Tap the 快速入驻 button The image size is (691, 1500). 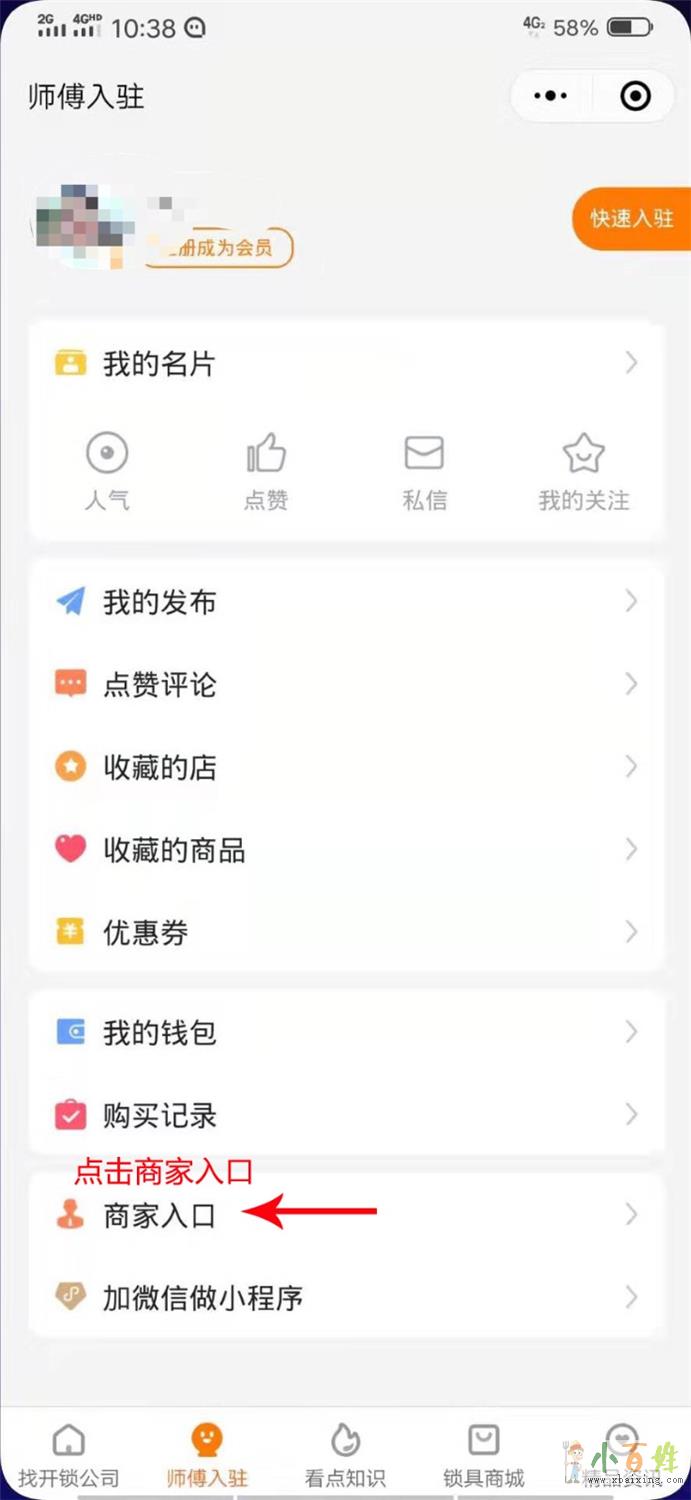point(631,218)
